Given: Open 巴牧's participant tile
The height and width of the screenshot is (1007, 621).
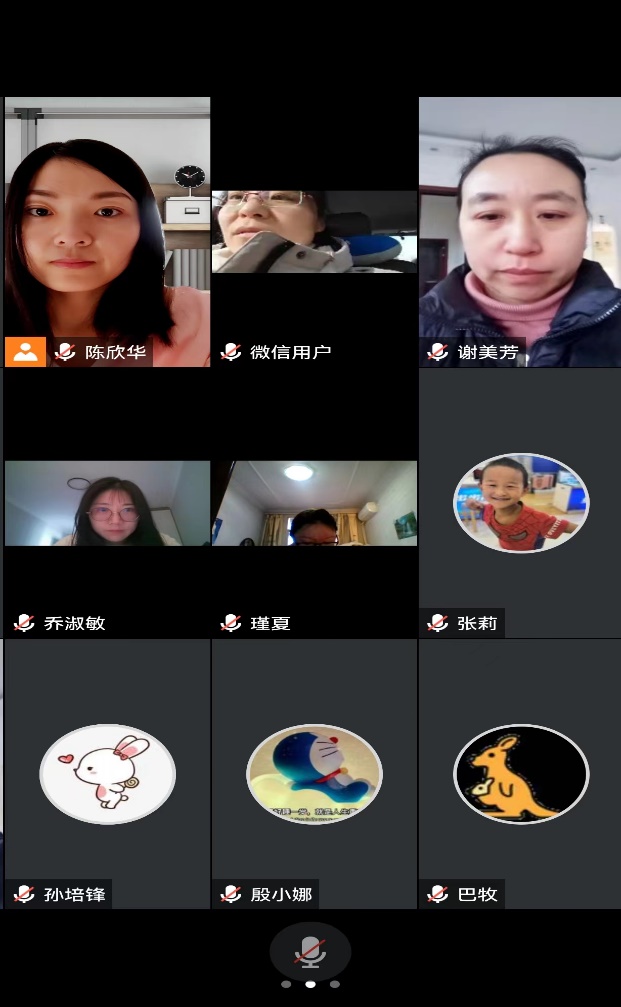Looking at the screenshot, I should pyautogui.click(x=520, y=774).
